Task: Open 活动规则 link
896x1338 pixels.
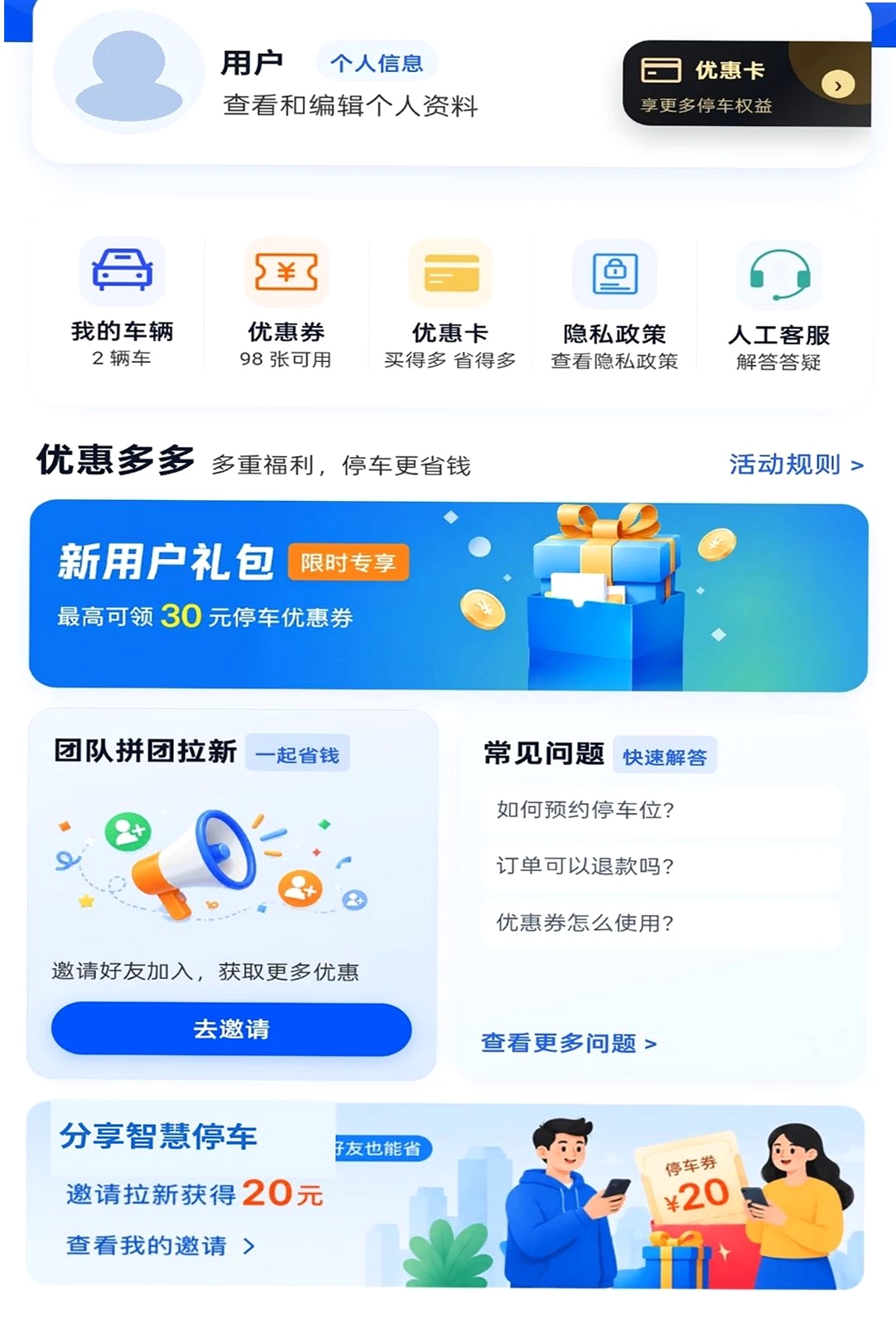Action: 796,464
